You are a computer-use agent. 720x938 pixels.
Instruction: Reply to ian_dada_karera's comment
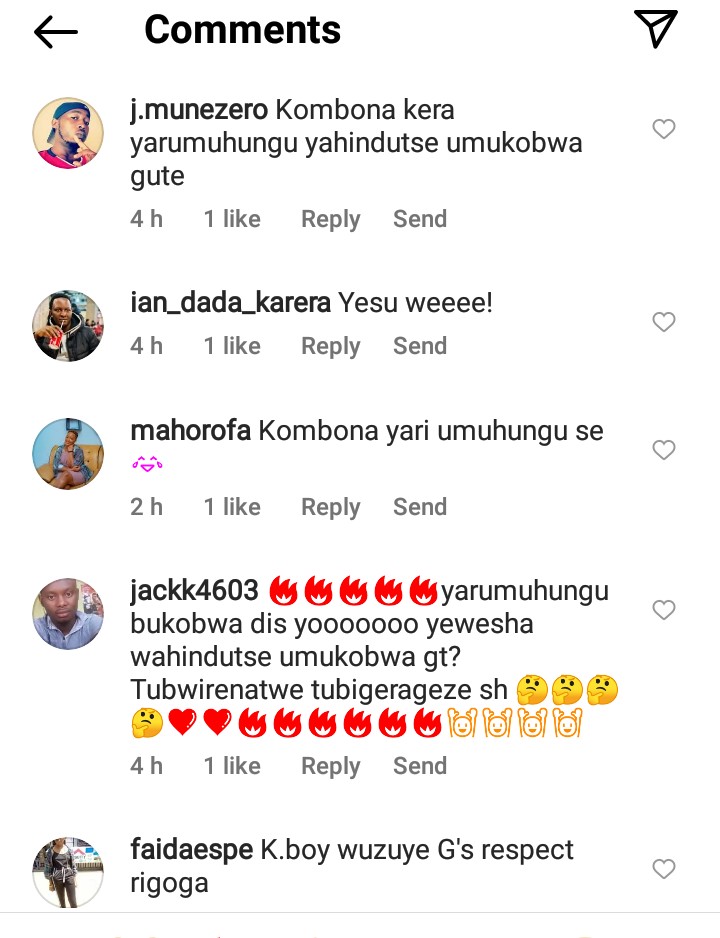pos(330,346)
